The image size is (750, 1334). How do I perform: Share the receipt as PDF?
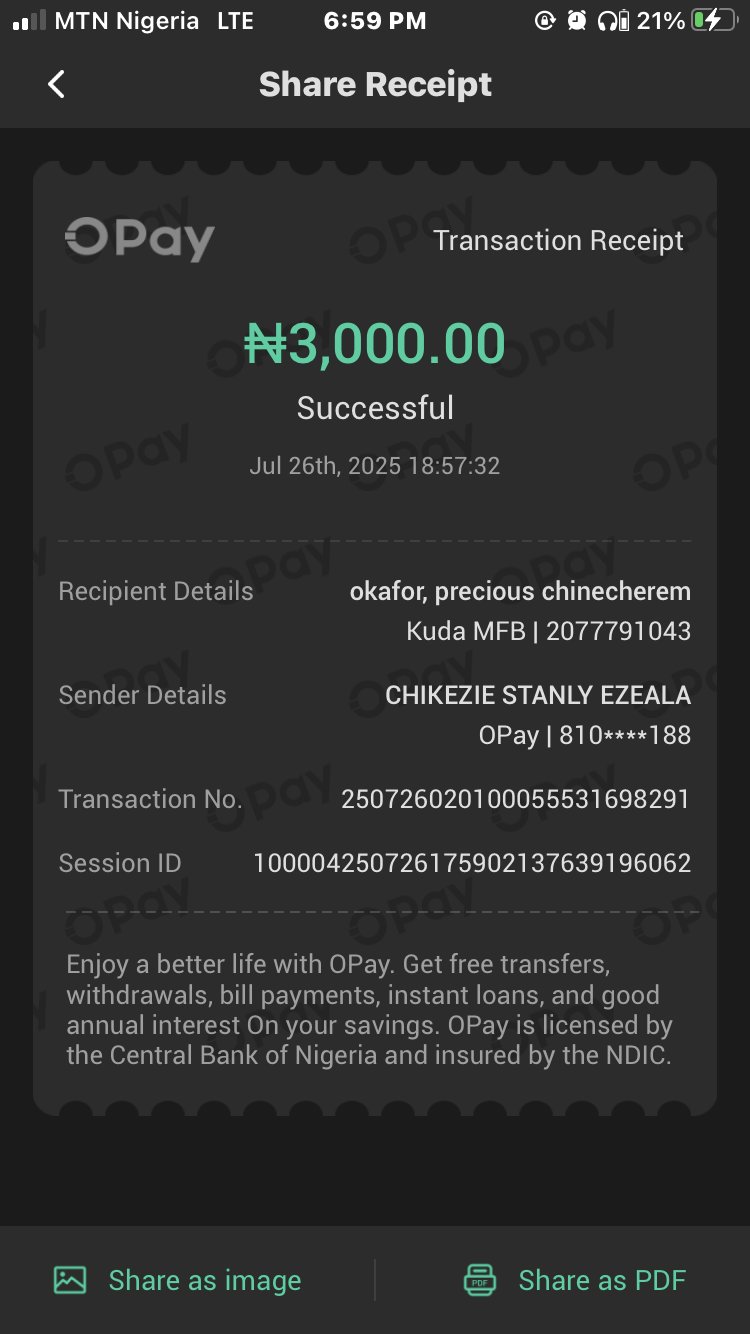(x=575, y=1280)
